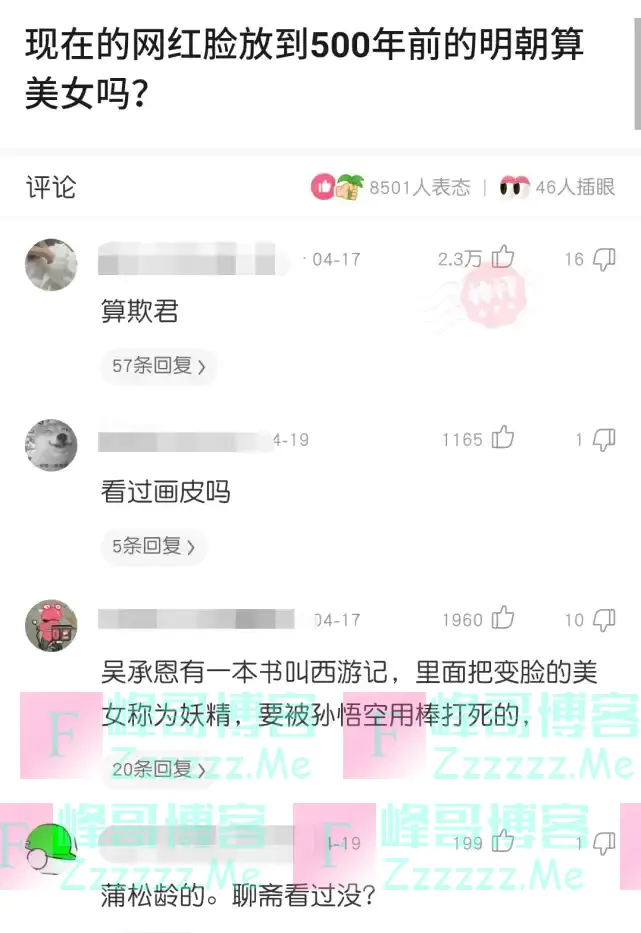Dislike the comment mentioning 吴承恩 and 西游记
641x933 pixels.
604,620
